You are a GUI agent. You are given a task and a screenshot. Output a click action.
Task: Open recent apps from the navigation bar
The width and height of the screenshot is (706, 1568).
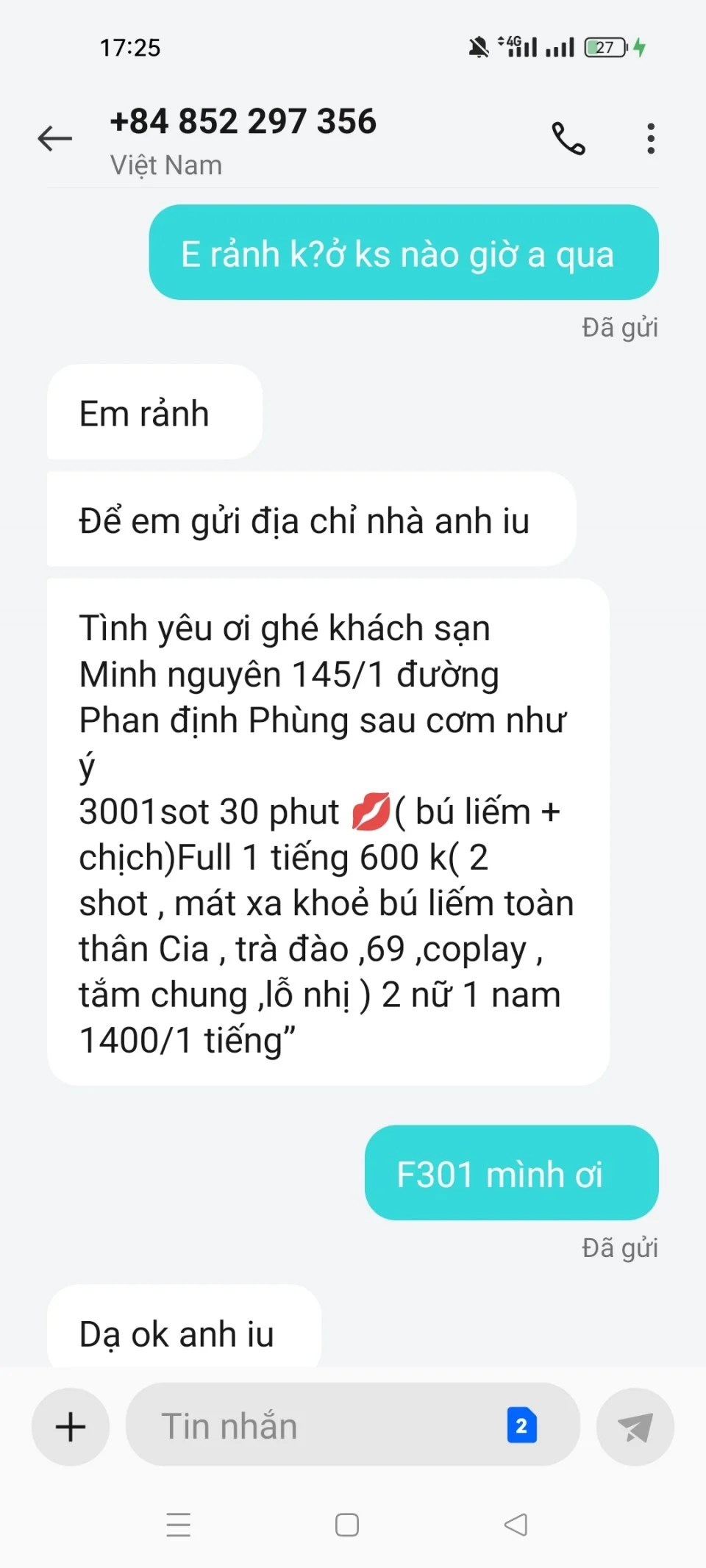pos(179,1525)
